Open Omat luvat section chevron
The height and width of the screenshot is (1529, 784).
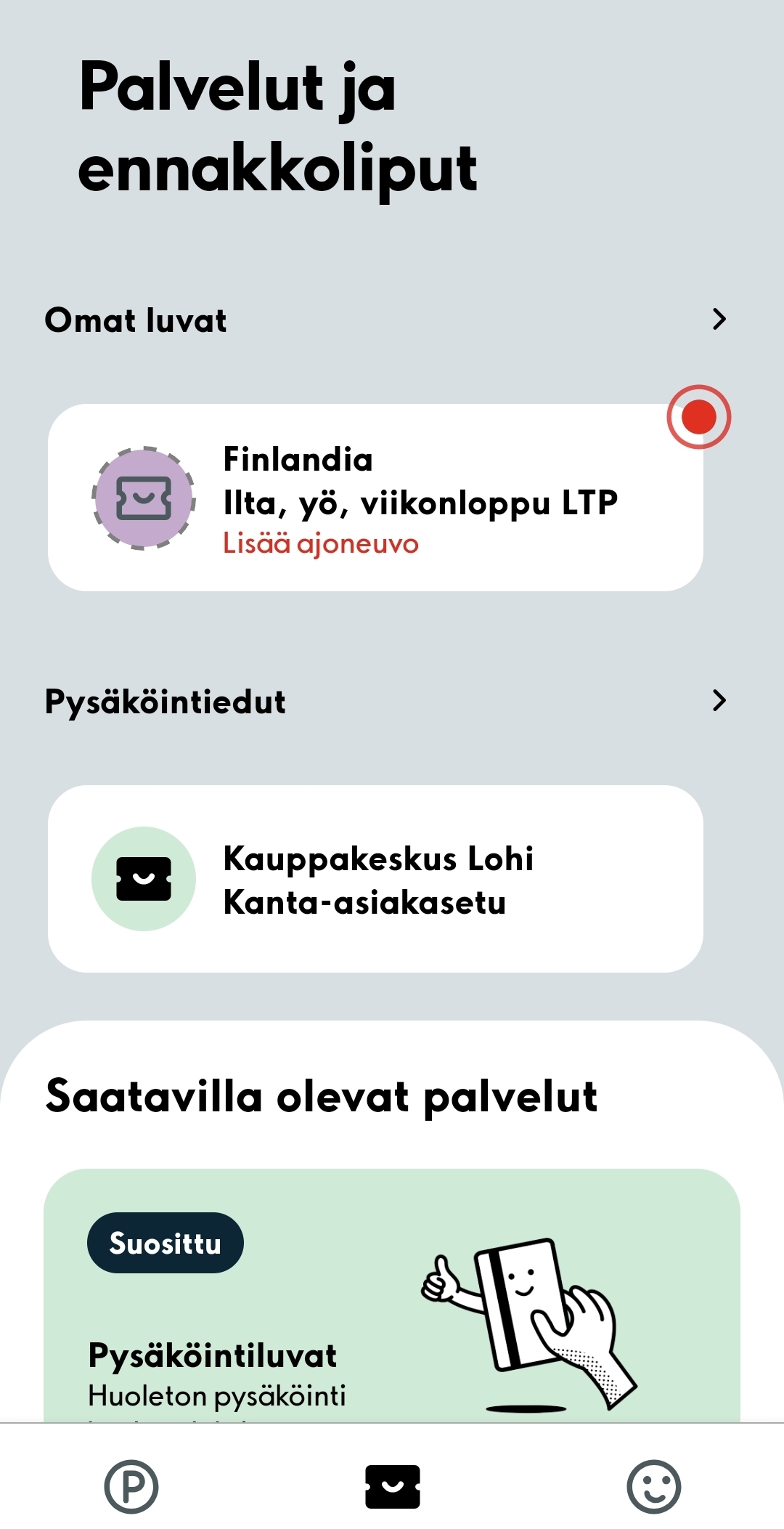coord(719,319)
